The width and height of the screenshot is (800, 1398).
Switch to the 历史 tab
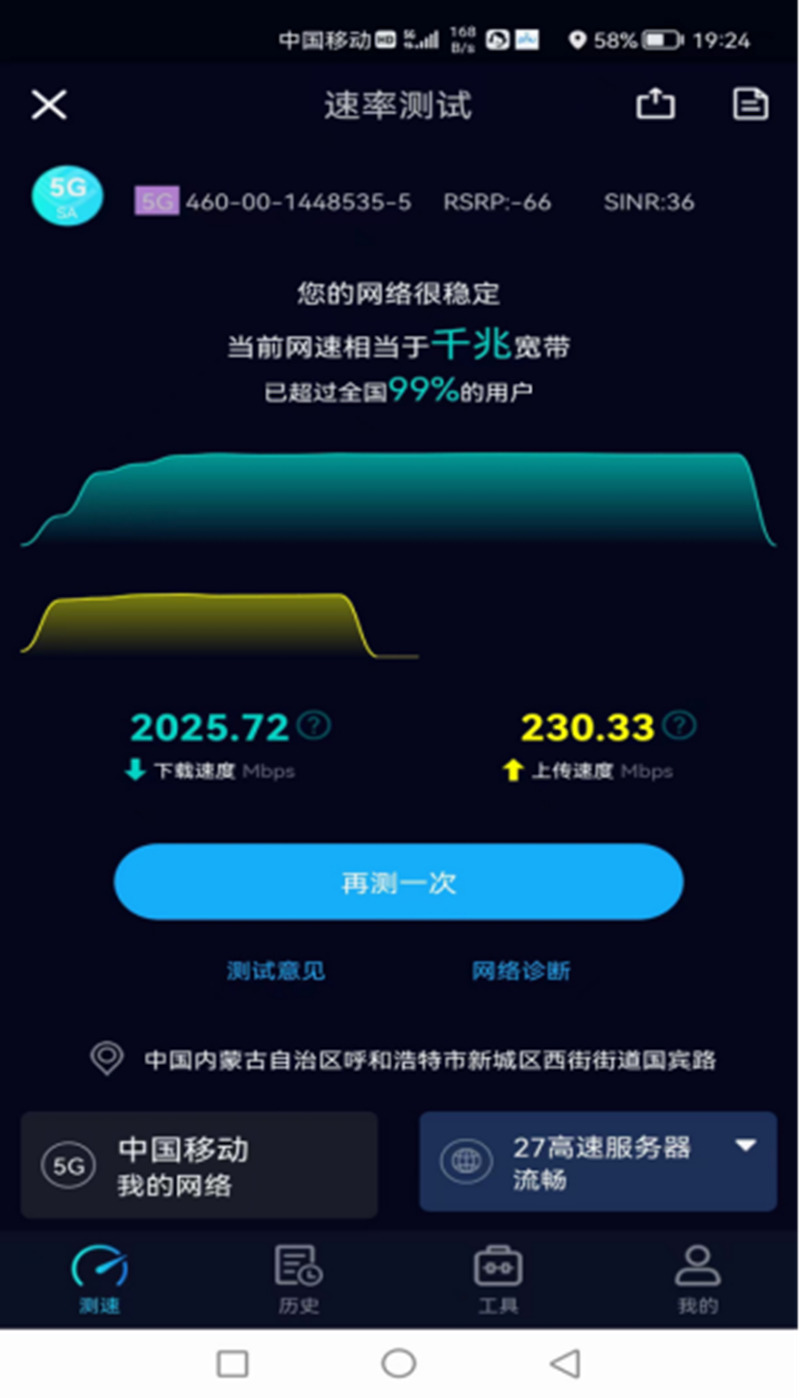[x=298, y=1279]
